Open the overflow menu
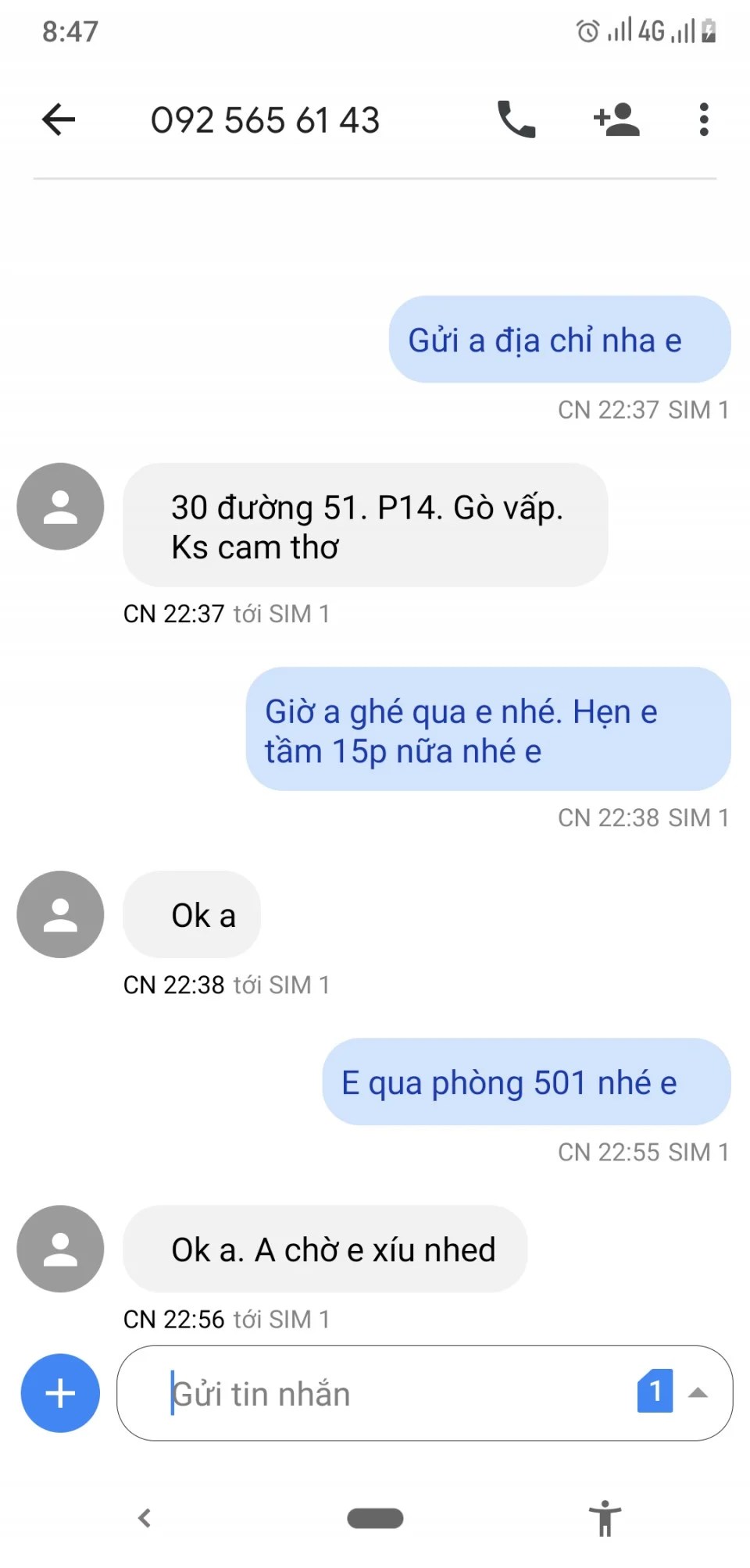This screenshot has width=750, height=1568. click(x=704, y=120)
